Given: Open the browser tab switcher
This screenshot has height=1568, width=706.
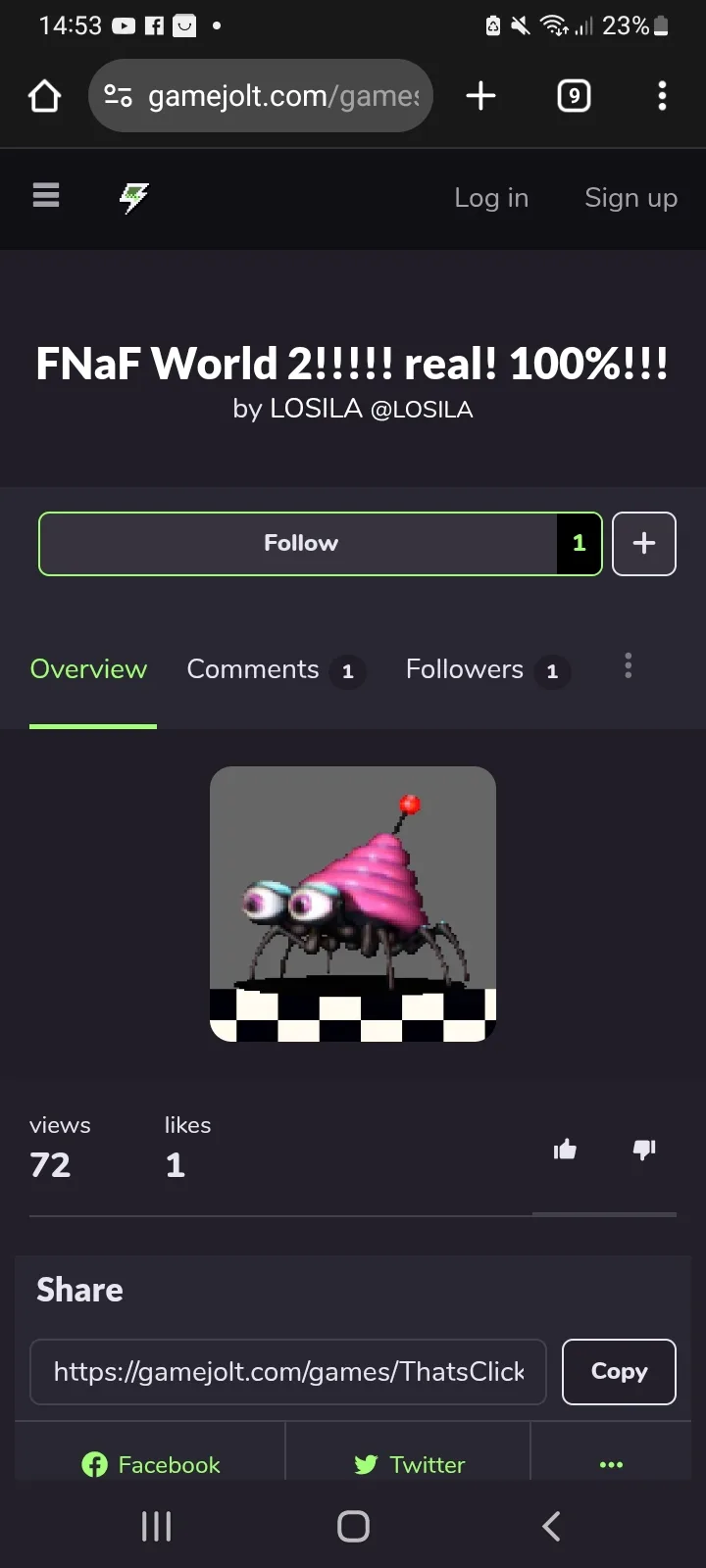Looking at the screenshot, I should pyautogui.click(x=574, y=96).
